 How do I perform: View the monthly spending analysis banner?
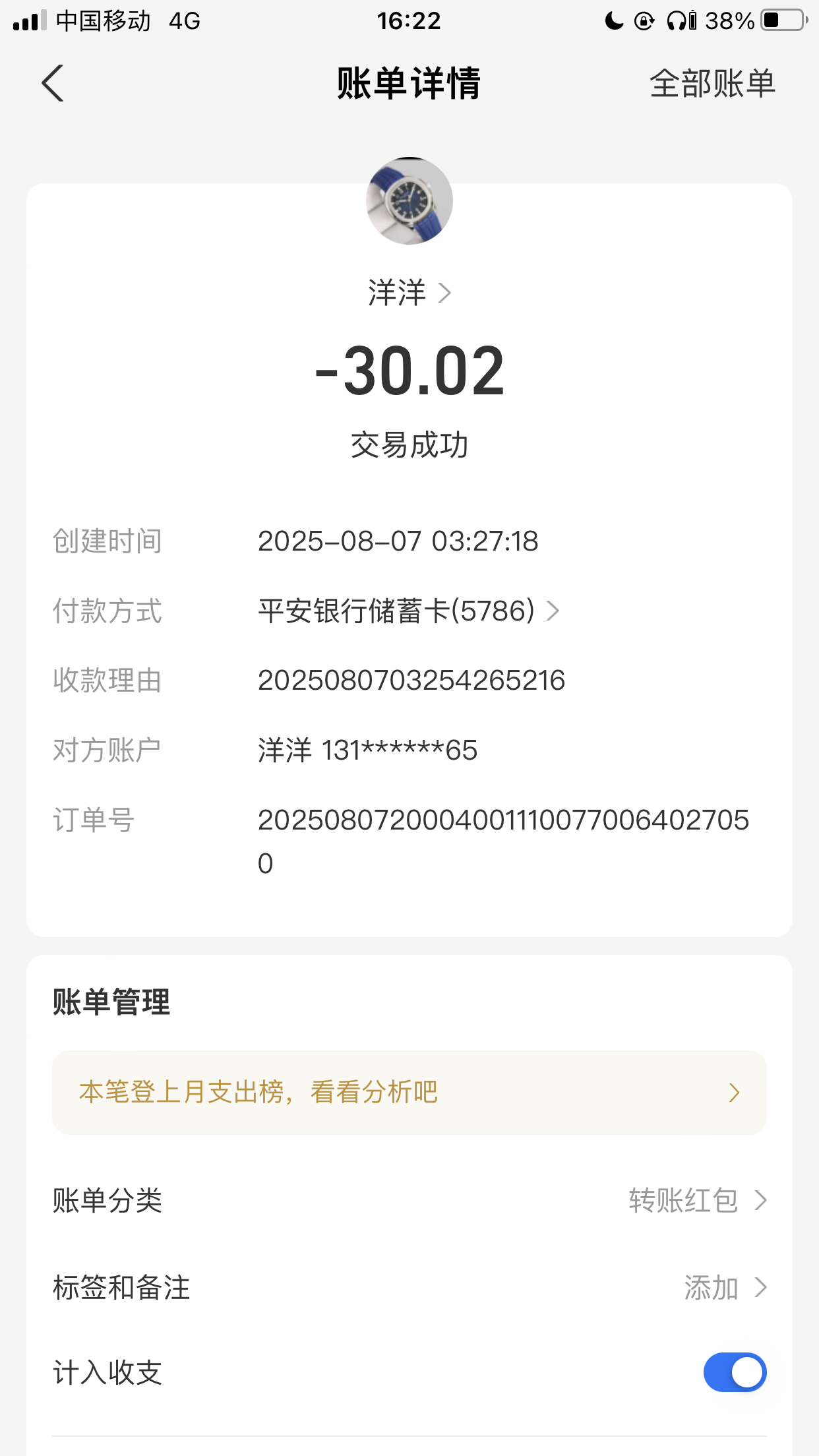click(409, 1092)
